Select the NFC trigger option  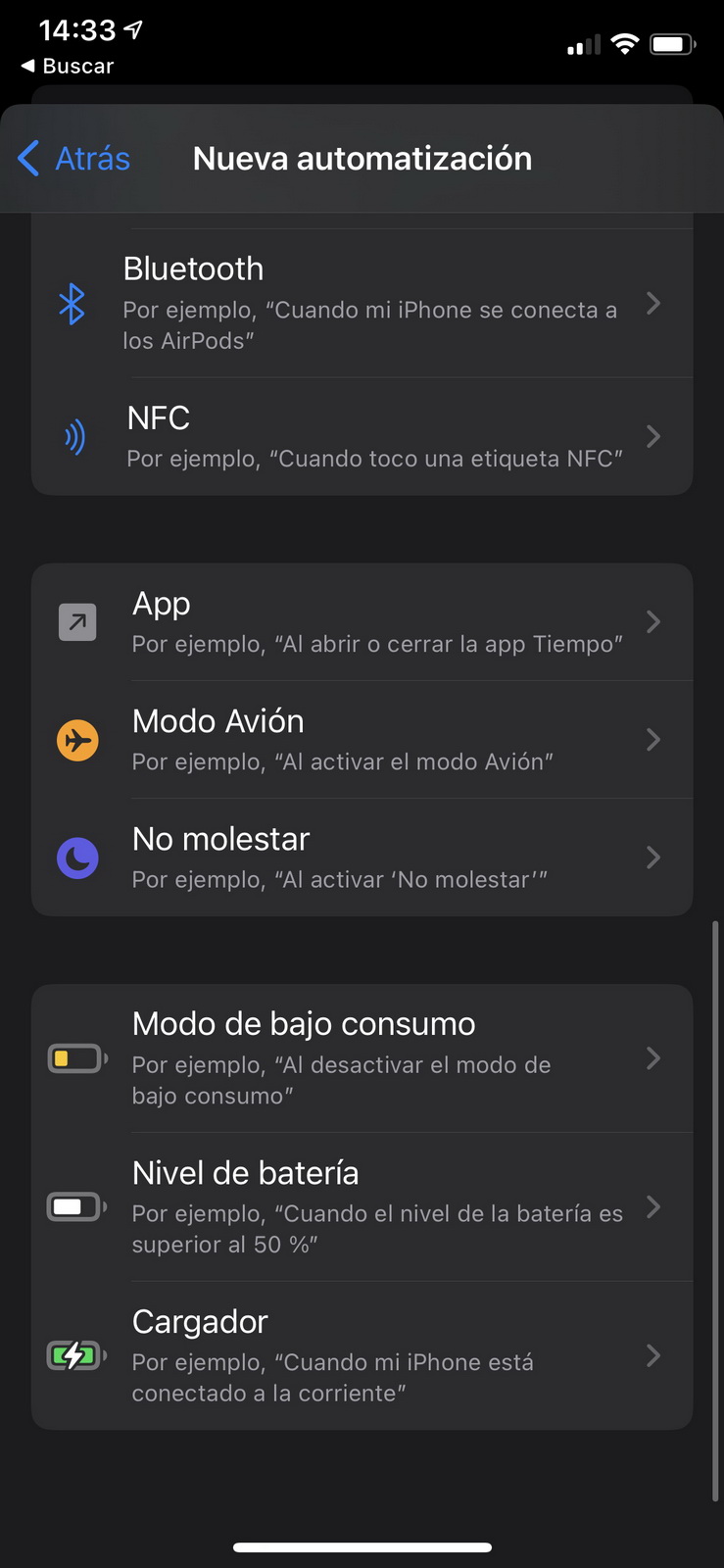[x=362, y=436]
